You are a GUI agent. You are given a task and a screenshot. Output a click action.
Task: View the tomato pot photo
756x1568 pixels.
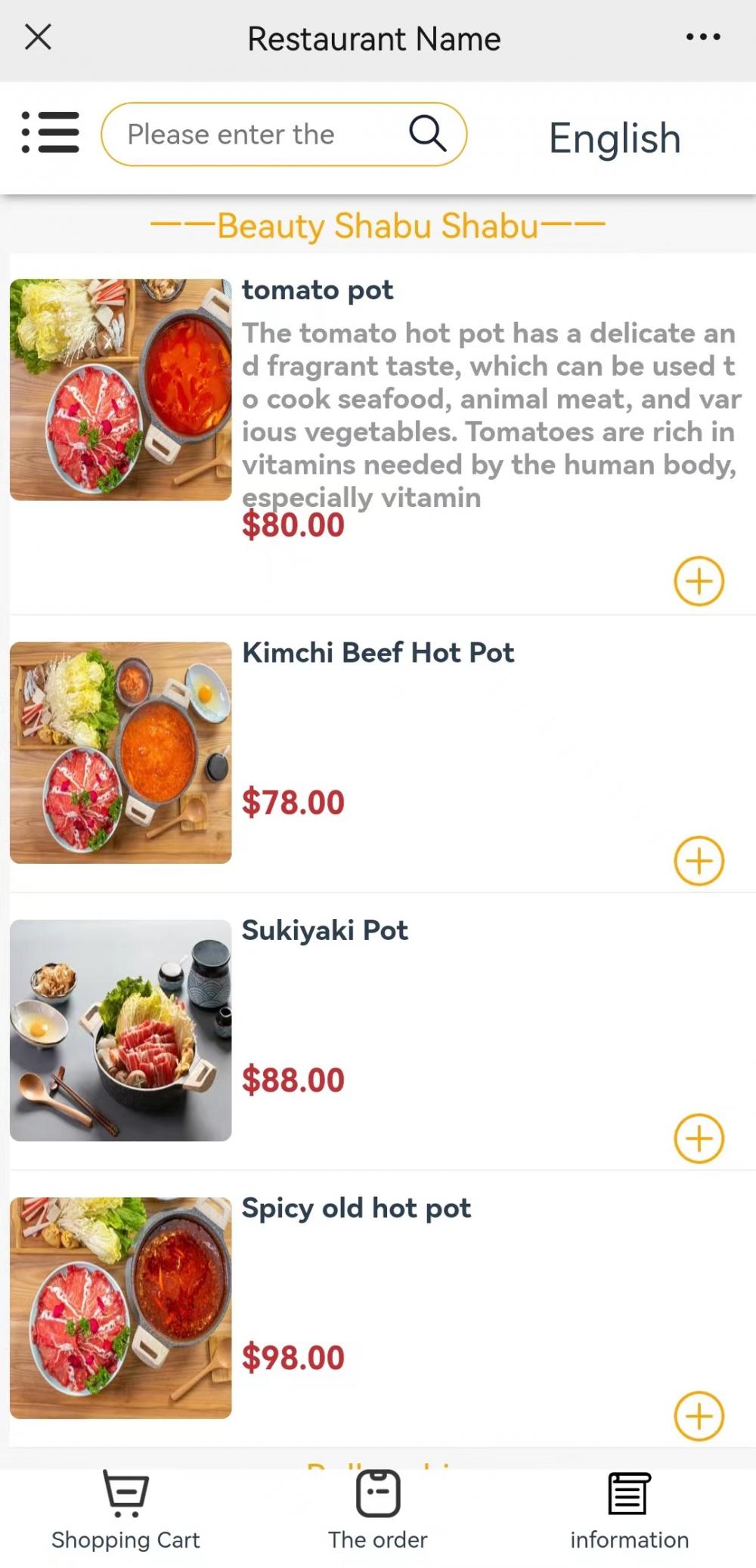121,390
